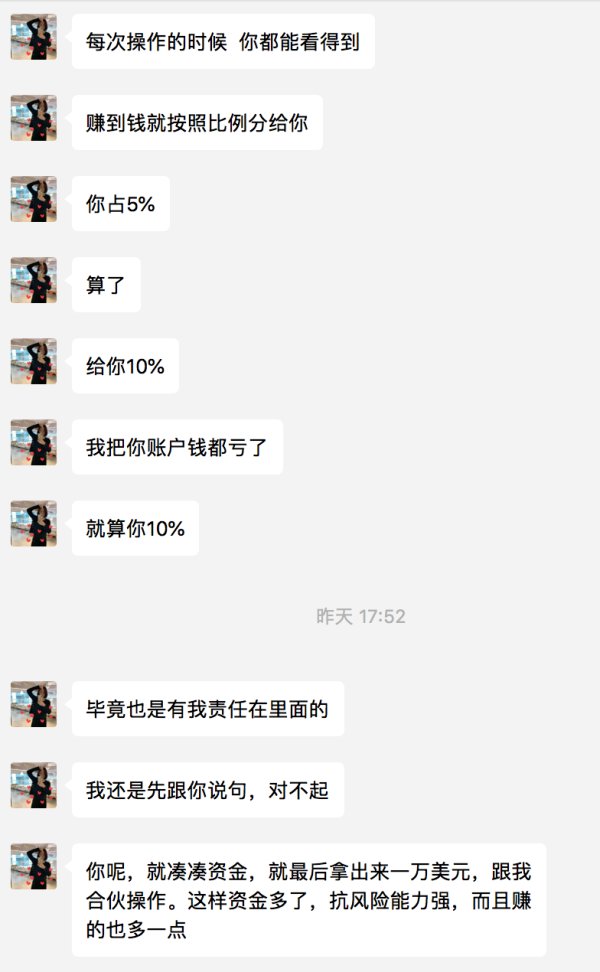Tap the avatar next to "算了" message
Screen dimensions: 600x972
coord(34,280)
